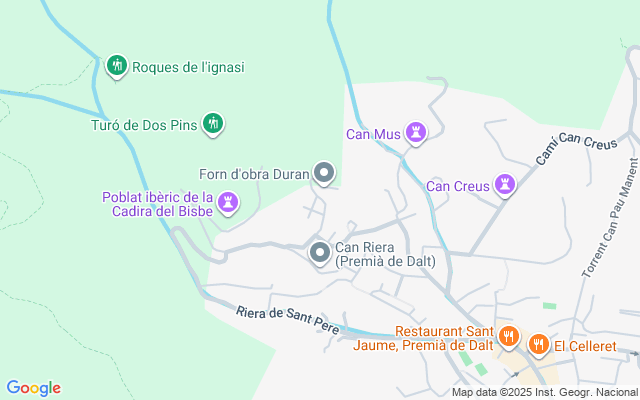
Task: Tap the Can Riera (Premià de Dalt) pin
Action: pyautogui.click(x=320, y=253)
